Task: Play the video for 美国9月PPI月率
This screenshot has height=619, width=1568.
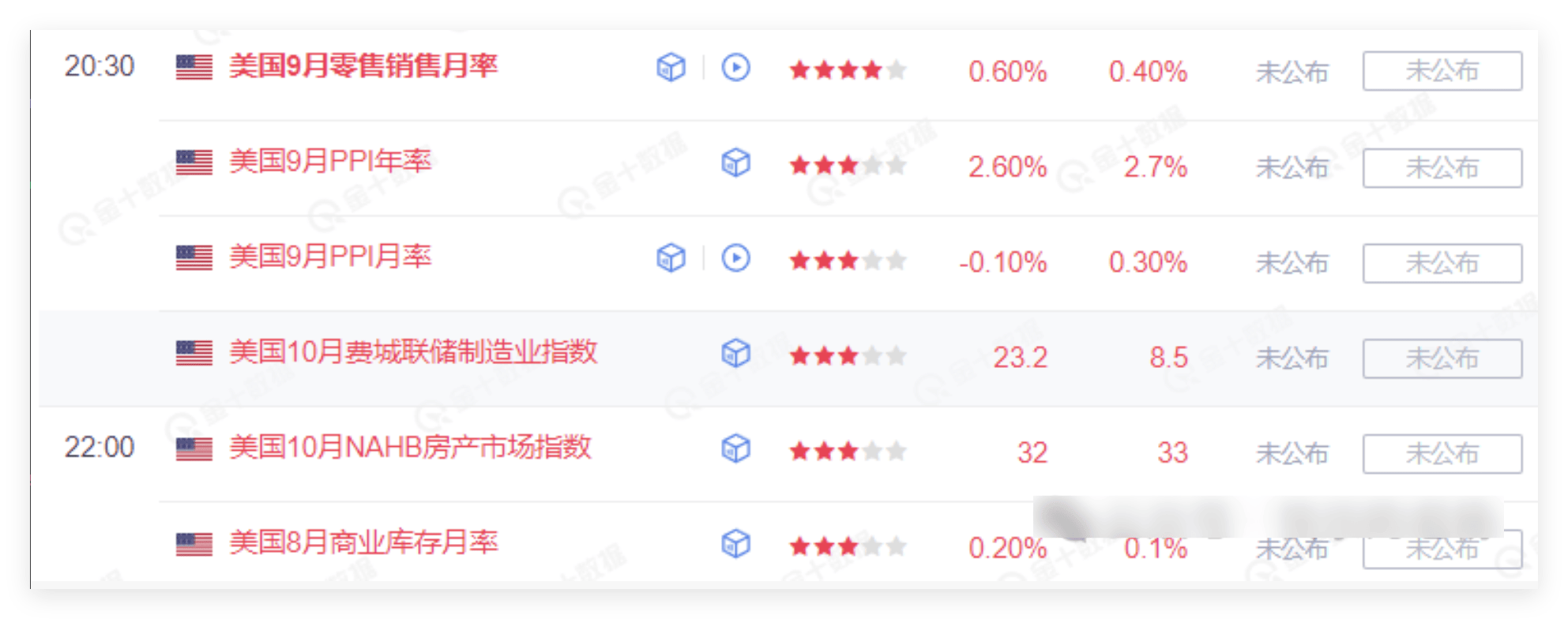Action: [x=735, y=258]
